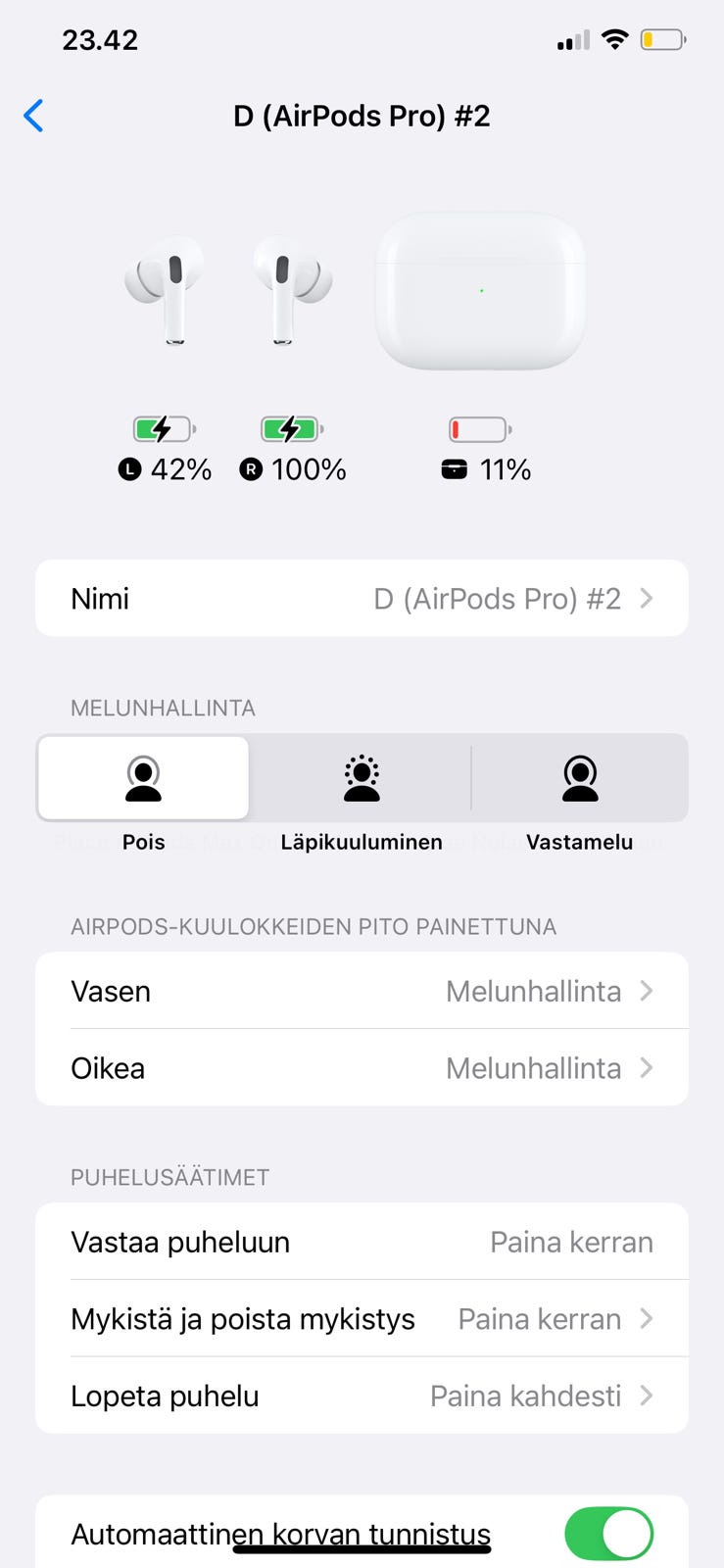The height and width of the screenshot is (1568, 724).
Task: Open the Lopeta puhelu setting
Action: pos(362,1396)
